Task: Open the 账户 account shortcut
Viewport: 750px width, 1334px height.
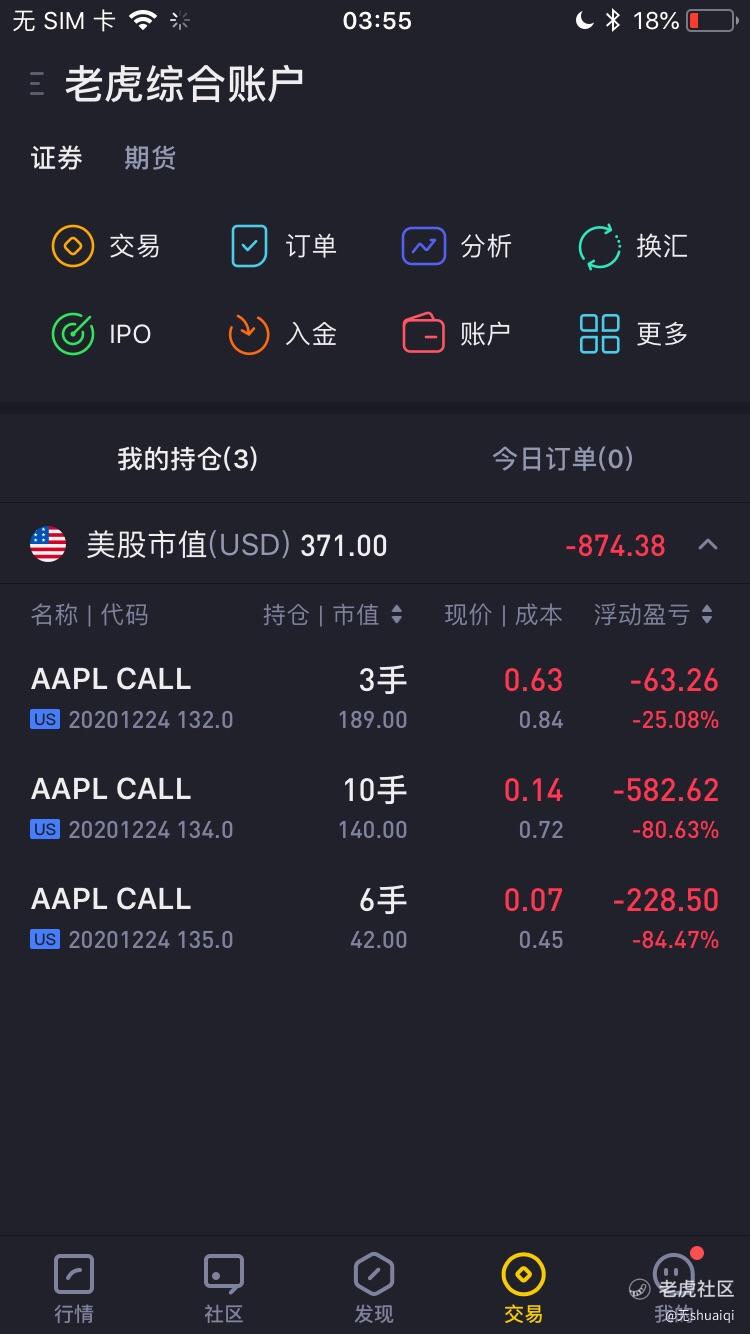Action: 457,334
